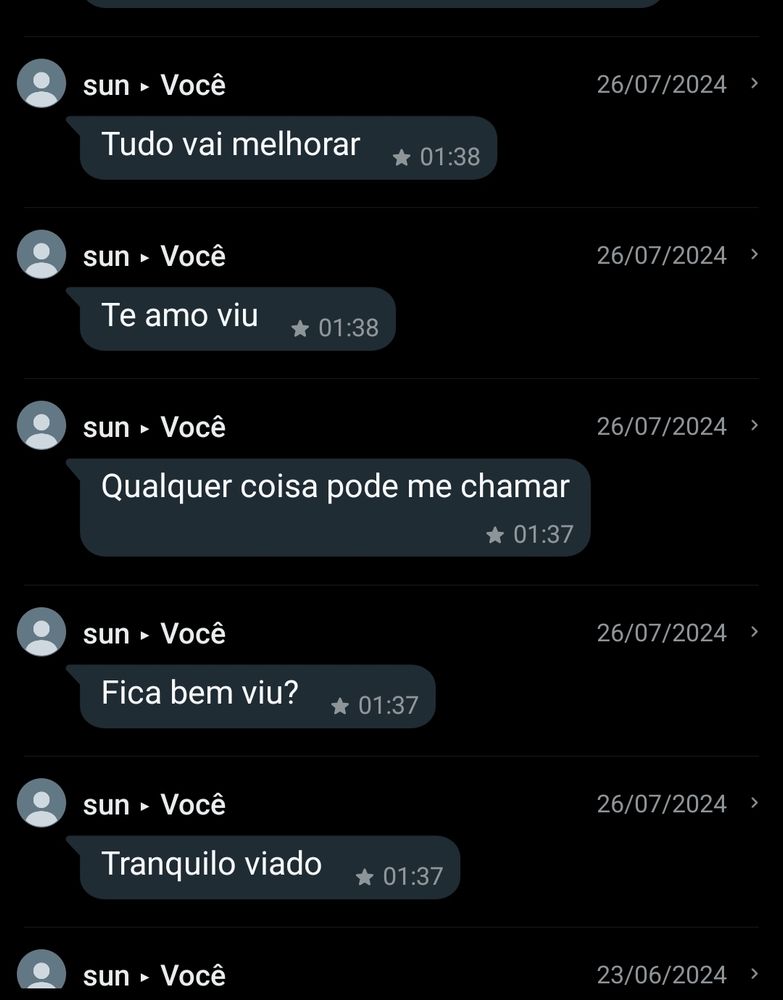This screenshot has width=783, height=1000.
Task: Tap chevron on "Fica bem viu?" entry
Action: (754, 632)
